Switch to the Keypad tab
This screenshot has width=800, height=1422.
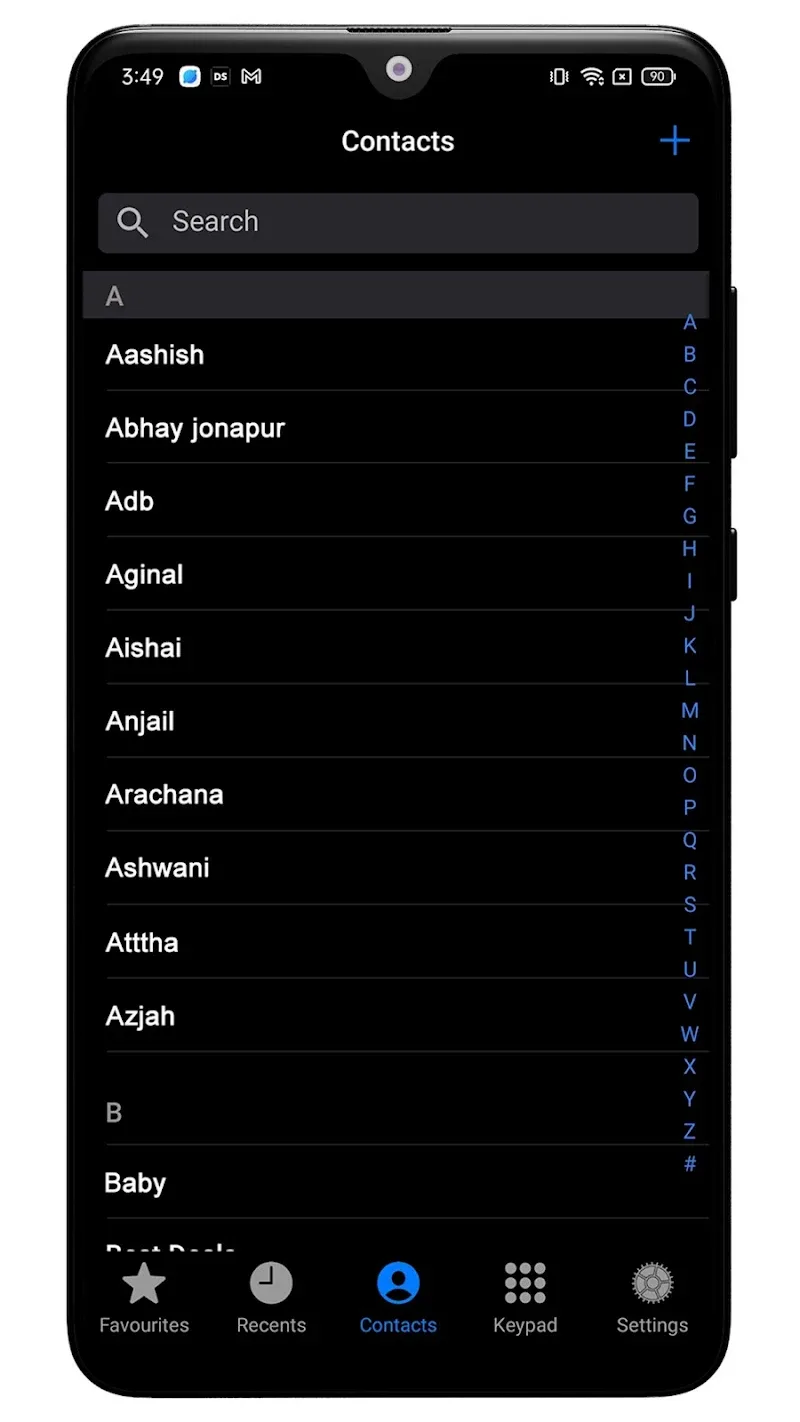(525, 1298)
